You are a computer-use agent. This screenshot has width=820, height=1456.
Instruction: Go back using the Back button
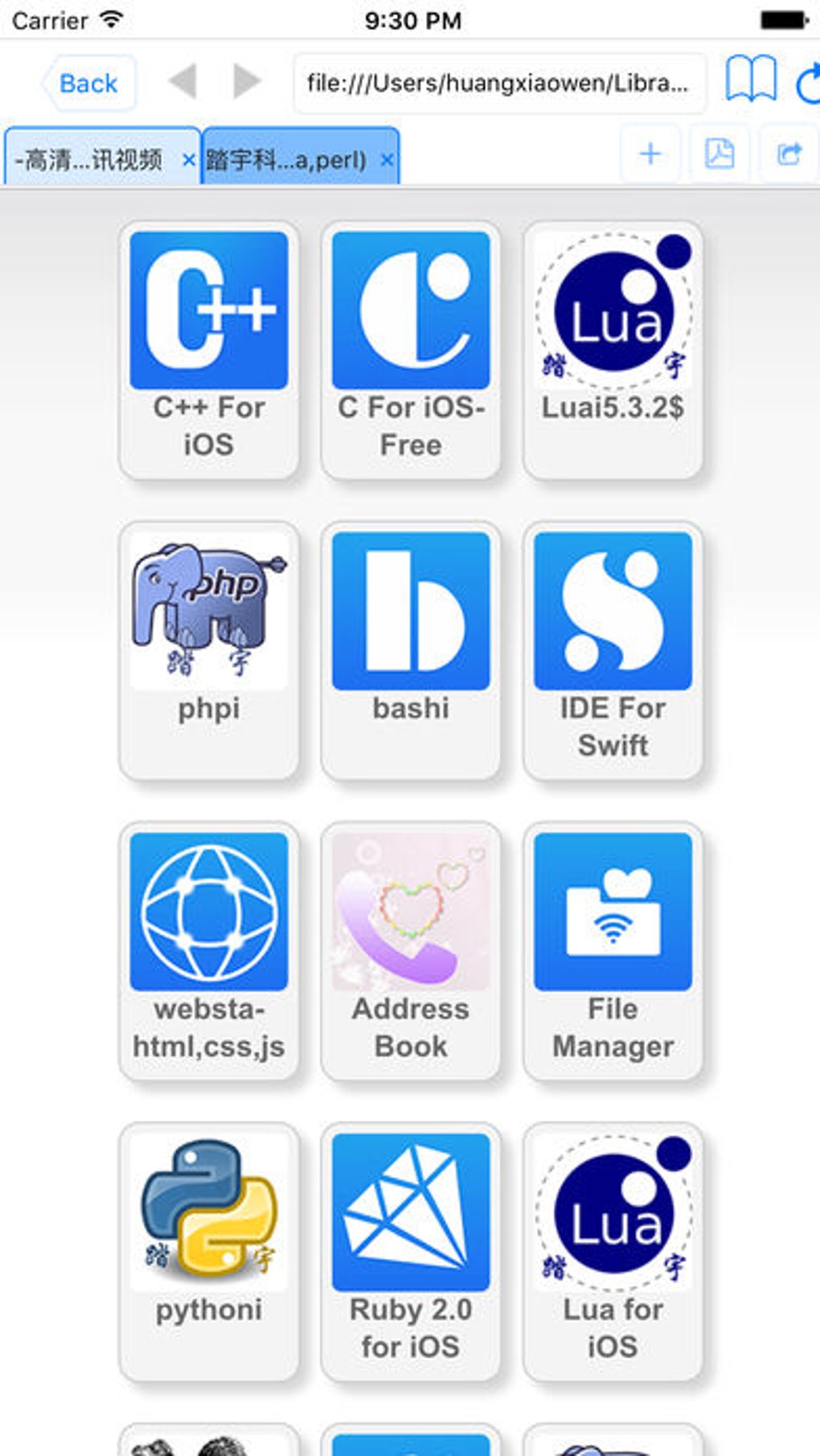coord(88,83)
